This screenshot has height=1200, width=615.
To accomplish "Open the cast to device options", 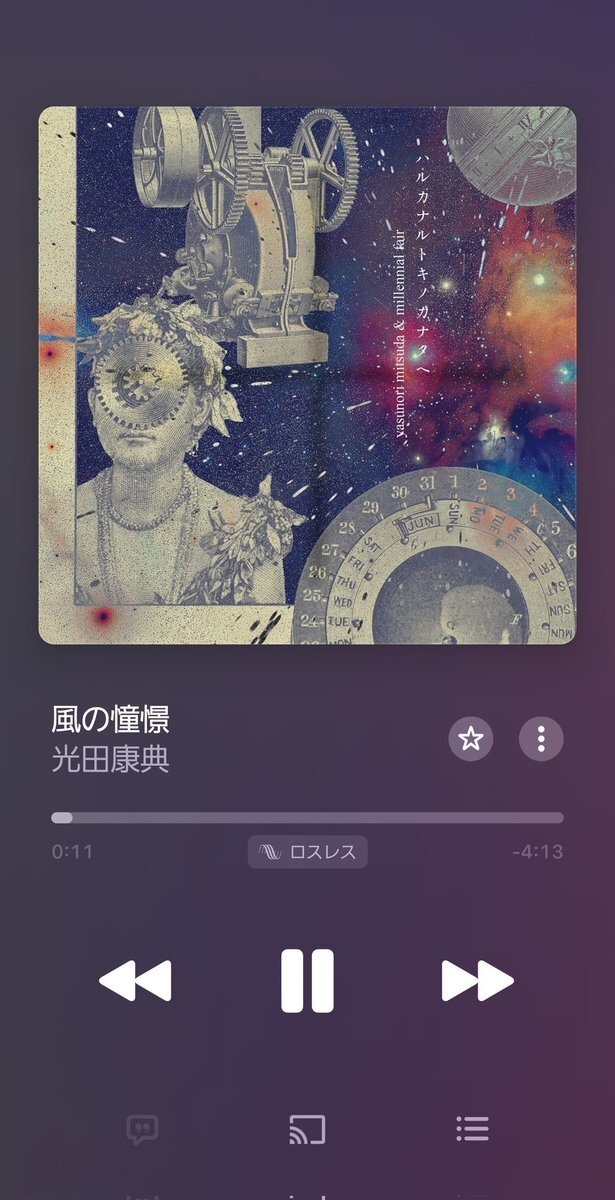I will tap(307, 1130).
